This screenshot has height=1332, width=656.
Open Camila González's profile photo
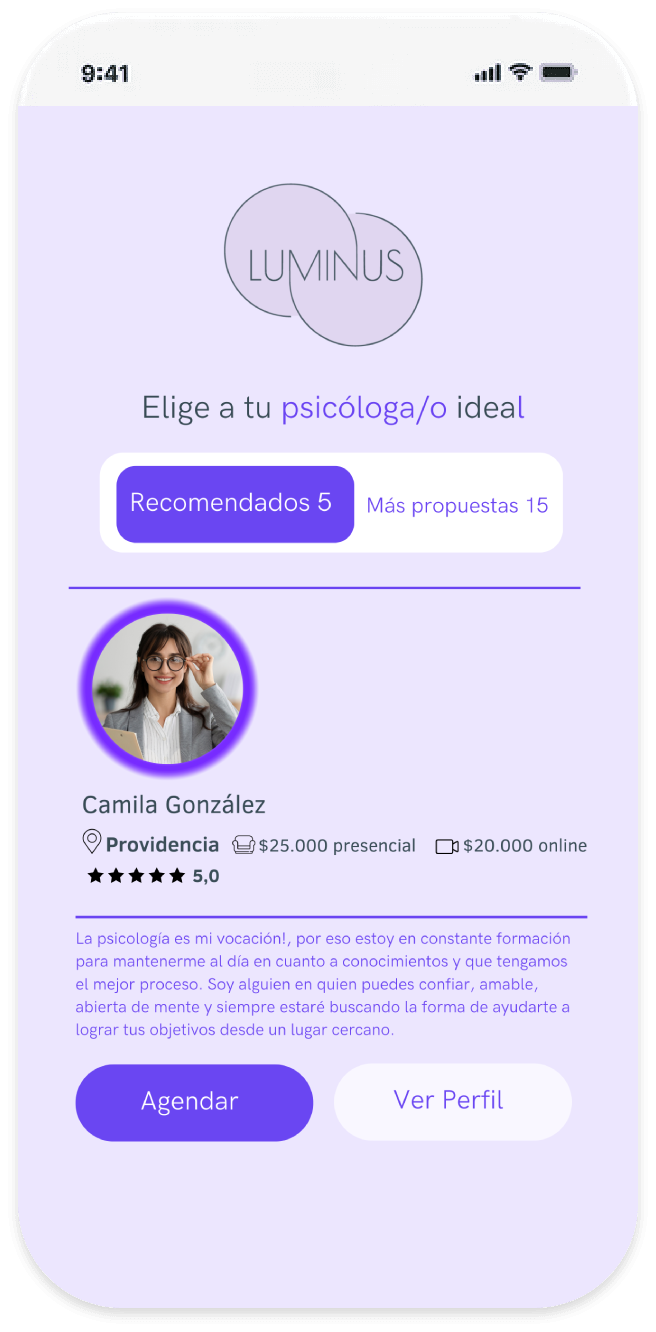click(167, 689)
